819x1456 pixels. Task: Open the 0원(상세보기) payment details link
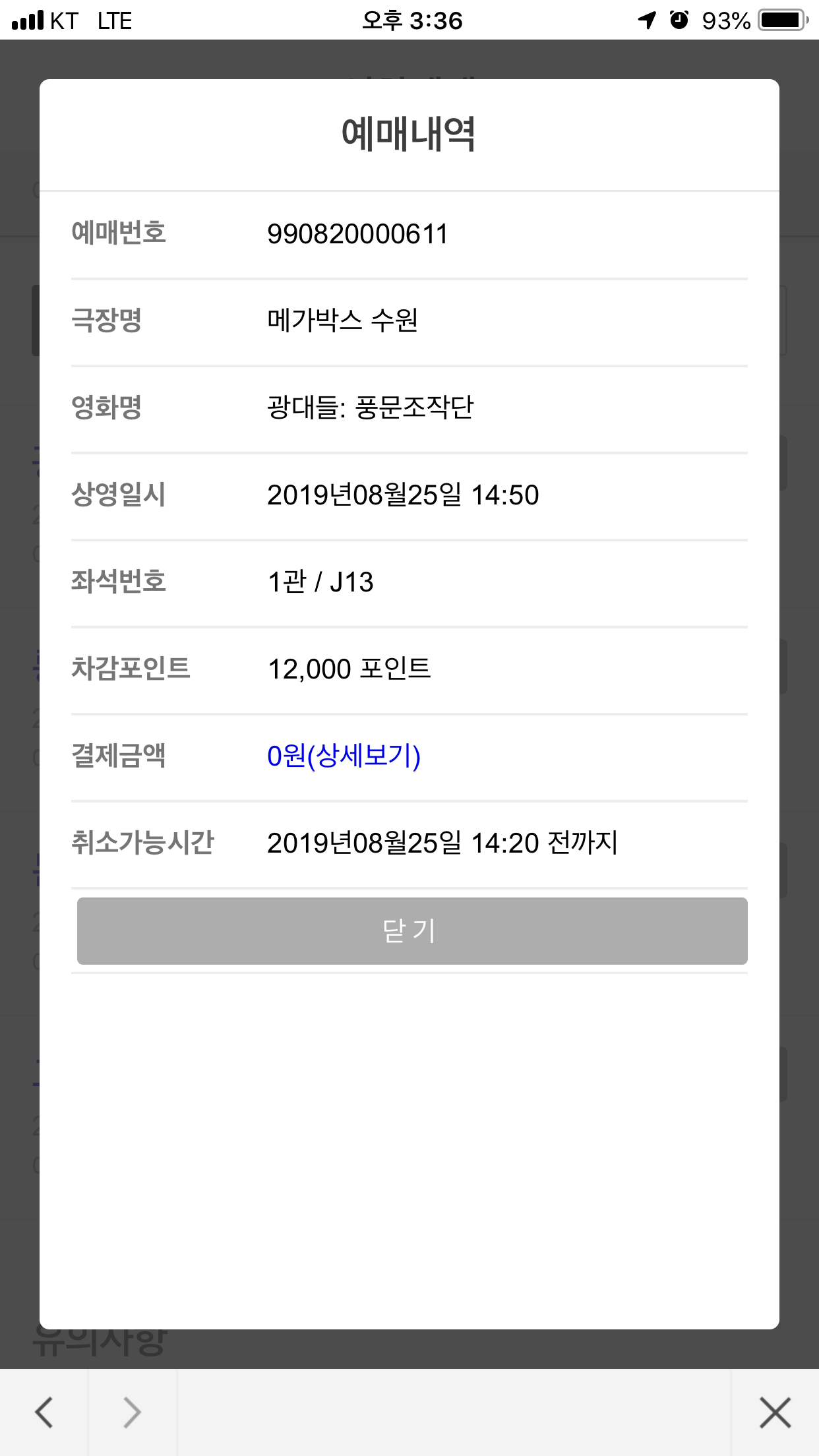click(x=344, y=756)
